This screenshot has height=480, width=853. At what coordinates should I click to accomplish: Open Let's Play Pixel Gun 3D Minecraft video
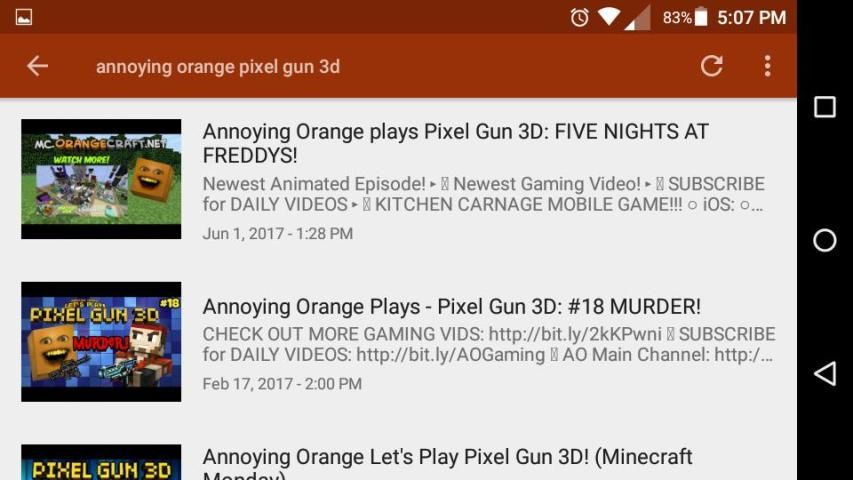[x=447, y=459]
